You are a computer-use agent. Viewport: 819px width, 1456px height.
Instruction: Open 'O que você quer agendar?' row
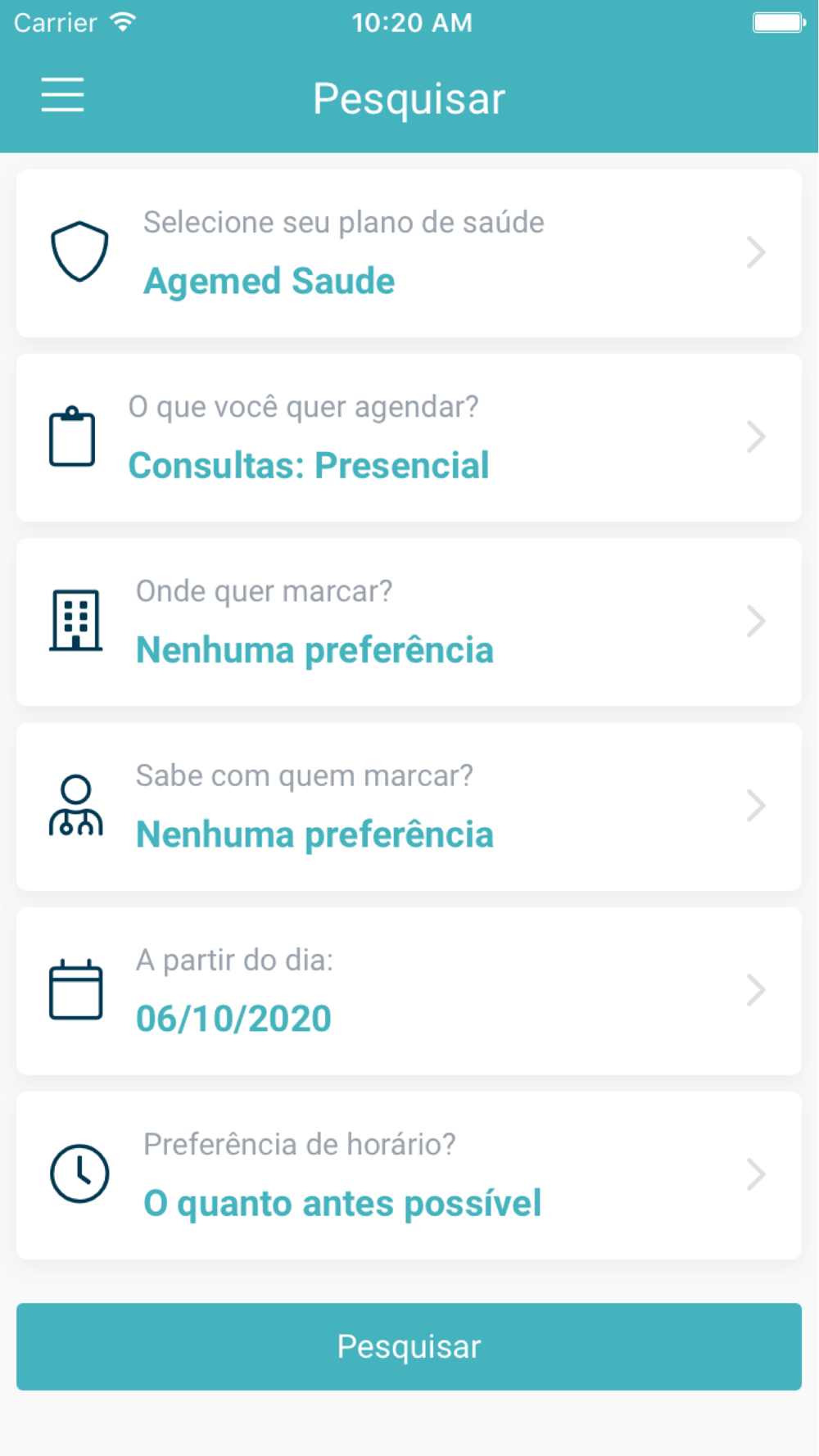pos(409,437)
